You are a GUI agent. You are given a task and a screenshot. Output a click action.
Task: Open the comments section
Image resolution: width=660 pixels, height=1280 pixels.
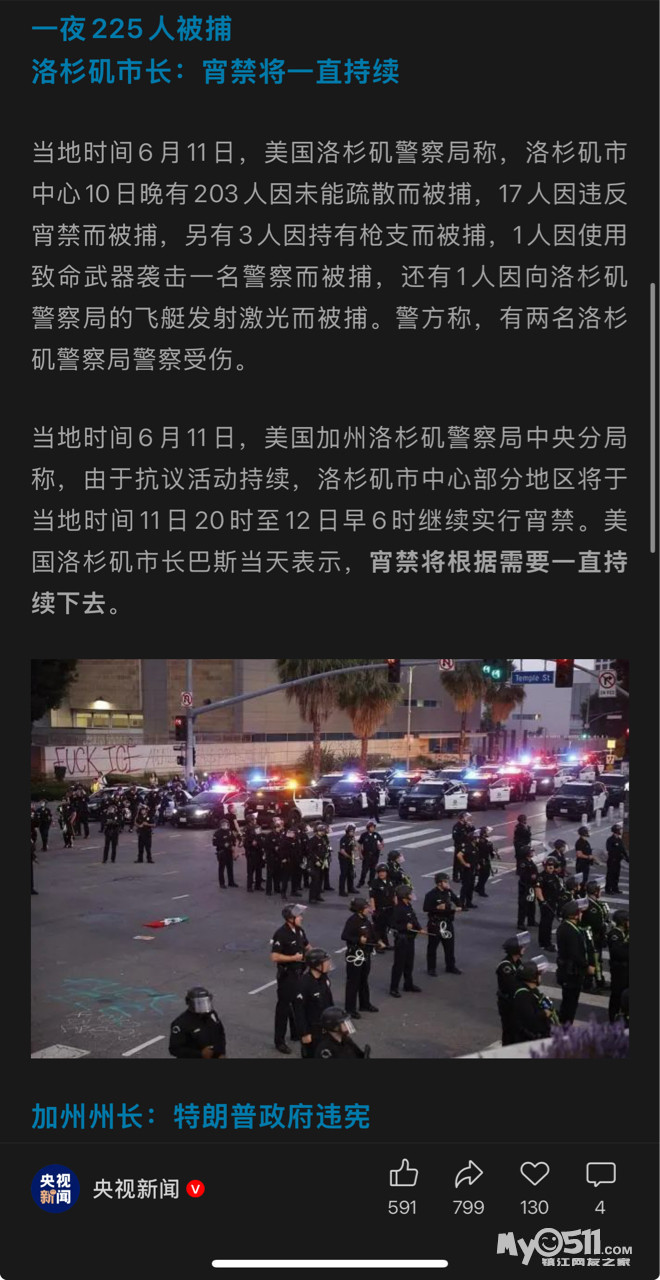click(600, 1174)
